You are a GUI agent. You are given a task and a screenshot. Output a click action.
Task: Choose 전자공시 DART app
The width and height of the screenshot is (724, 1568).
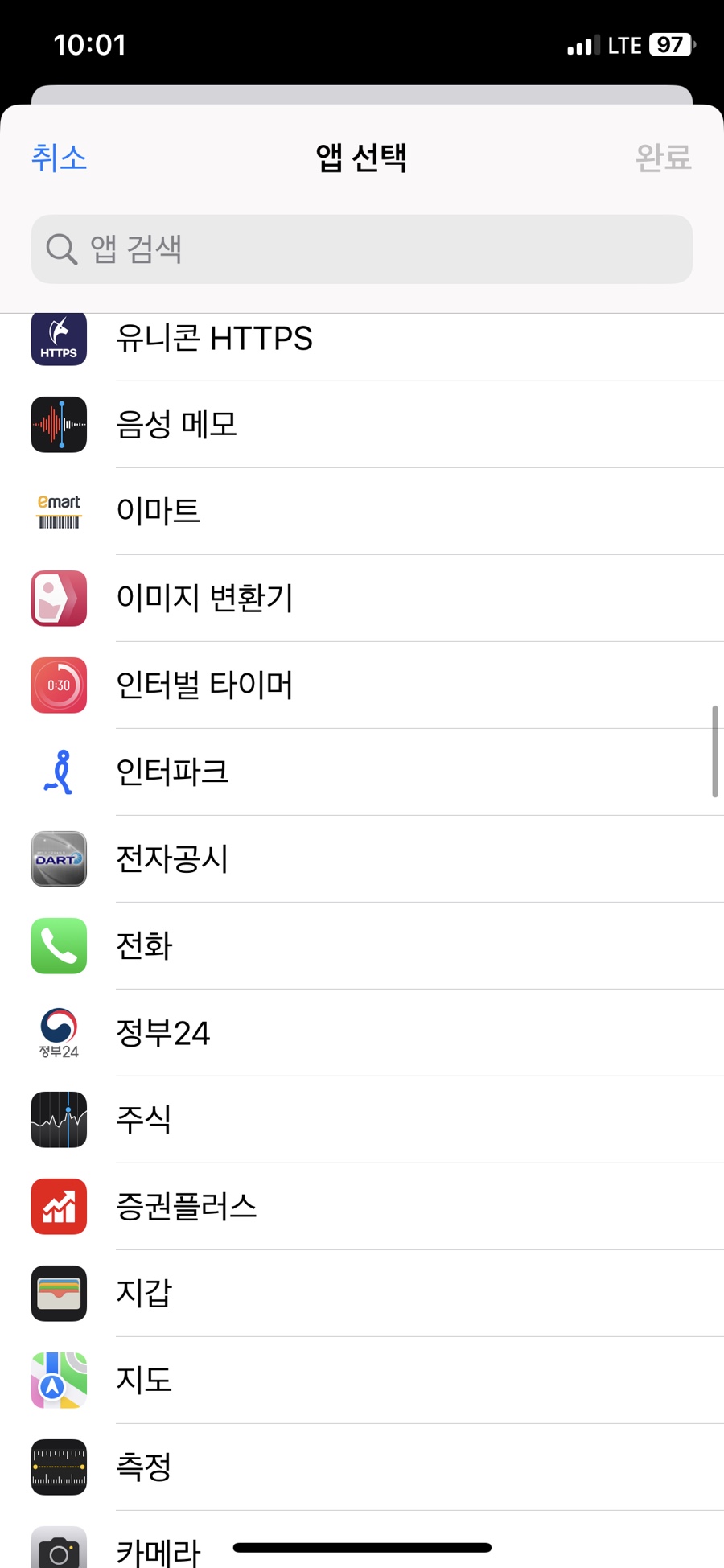pos(172,858)
